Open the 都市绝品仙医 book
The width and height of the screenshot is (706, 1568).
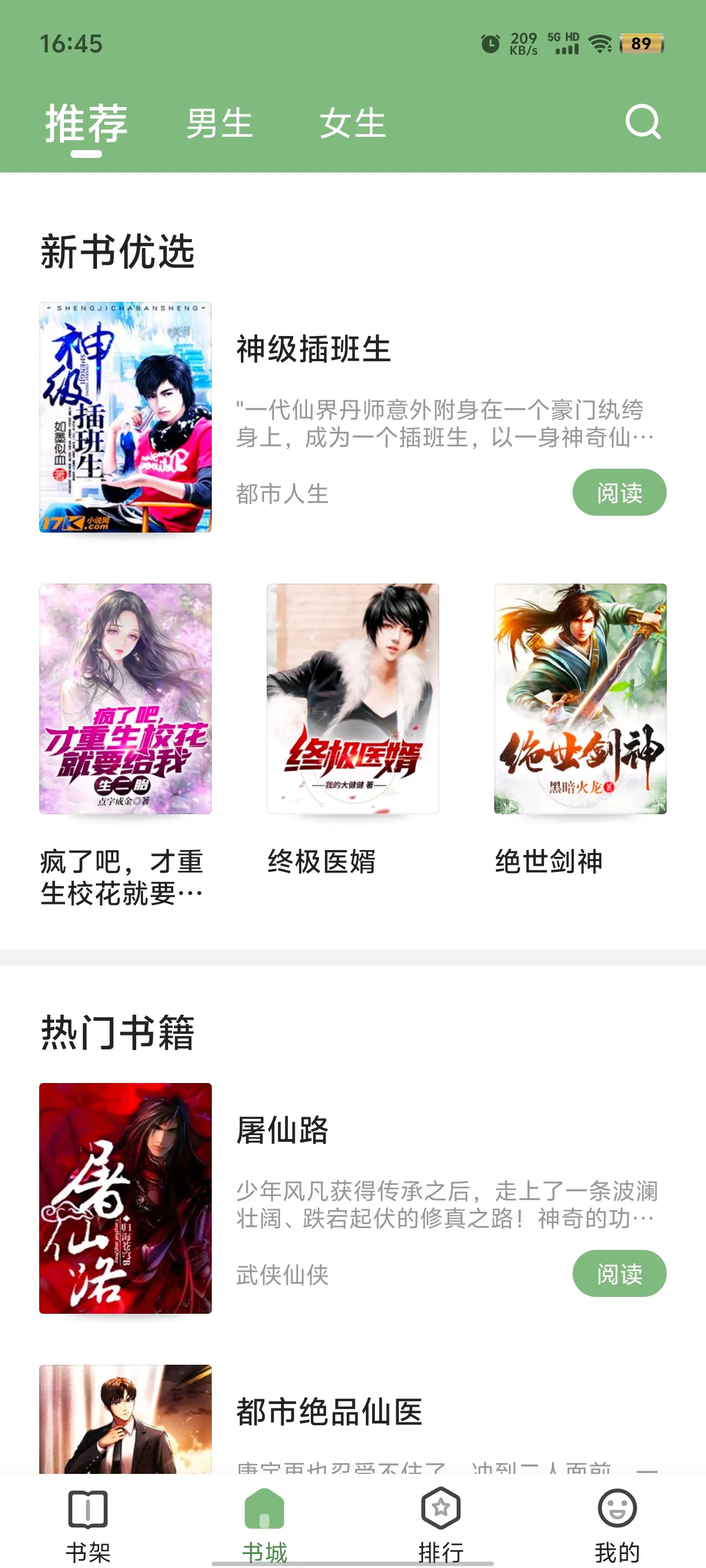[329, 1412]
